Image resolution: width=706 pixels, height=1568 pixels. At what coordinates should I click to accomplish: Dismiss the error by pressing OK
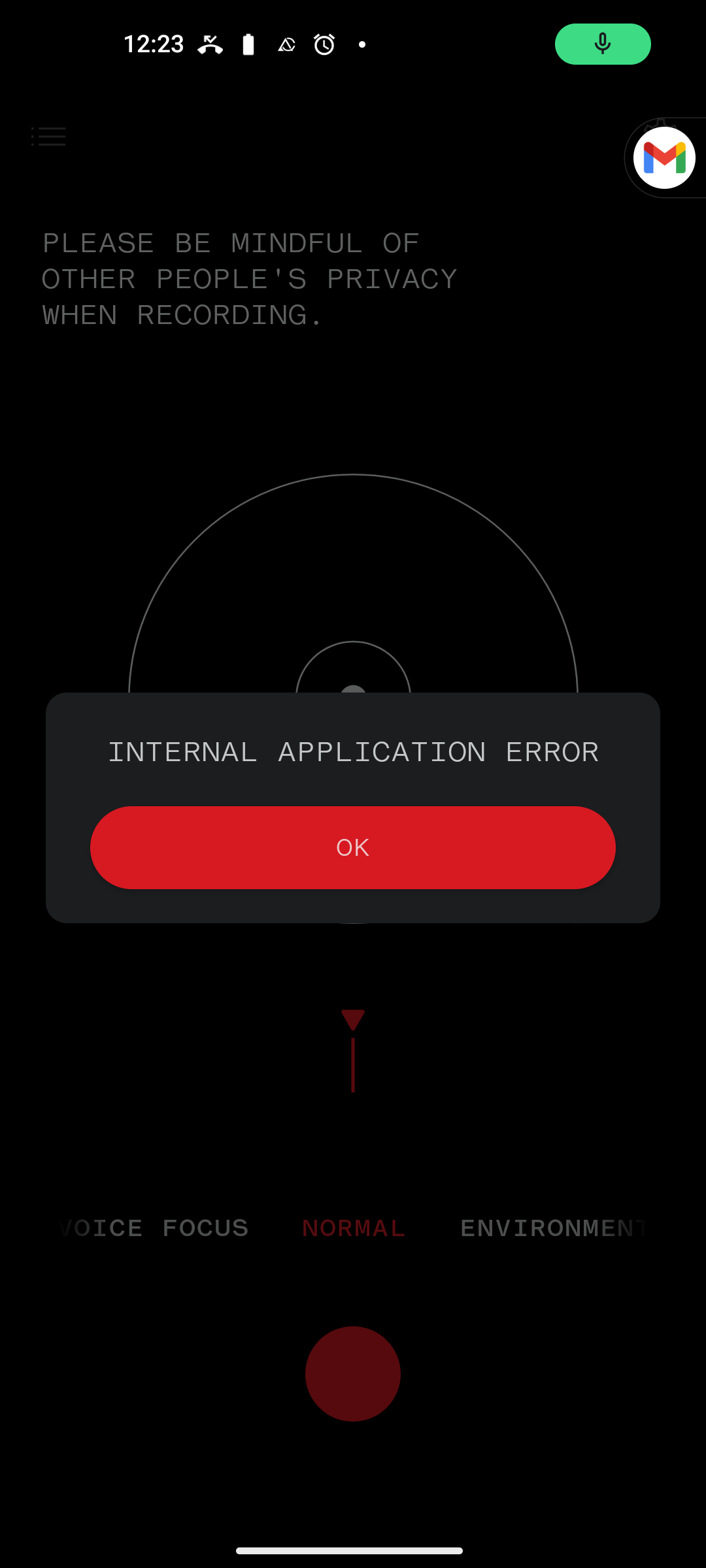352,847
